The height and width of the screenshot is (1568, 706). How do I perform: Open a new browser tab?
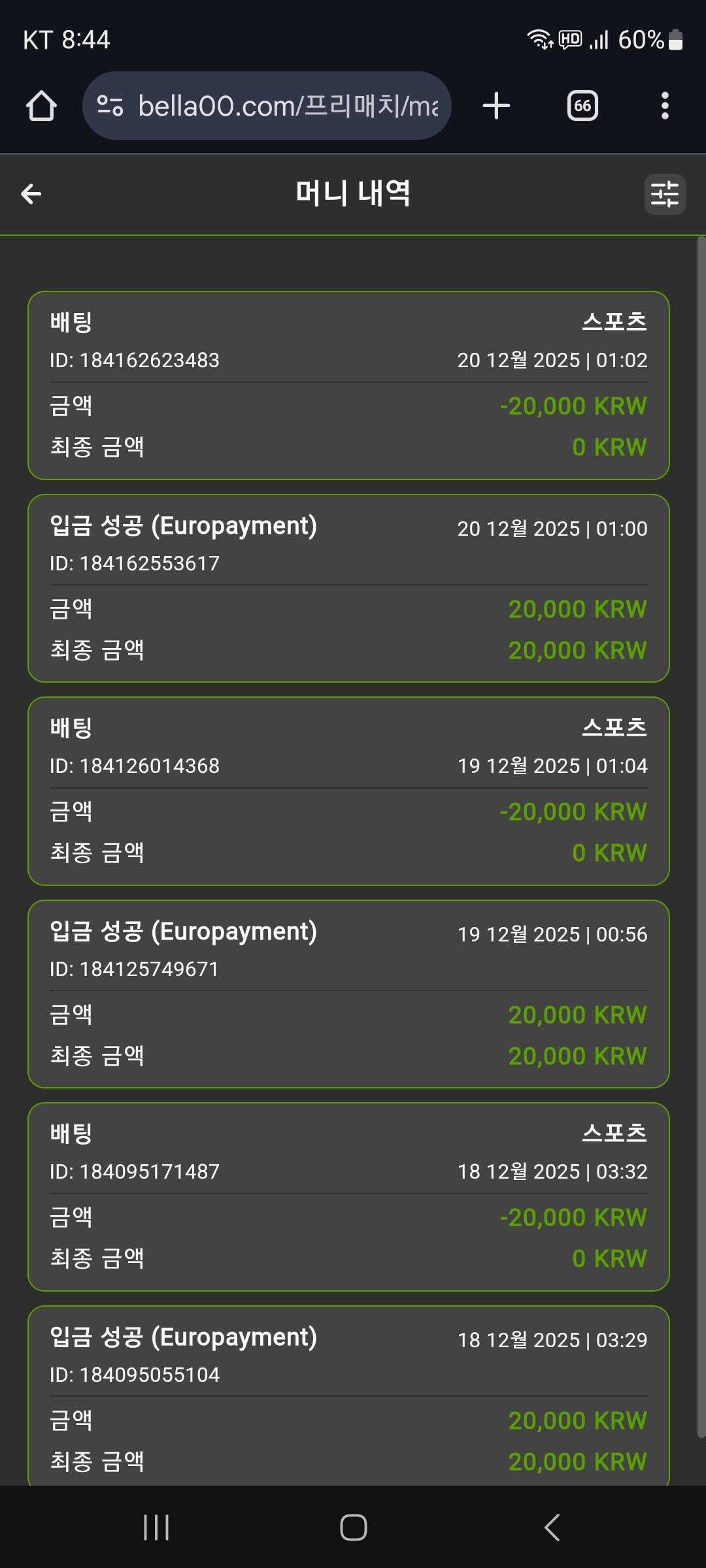pyautogui.click(x=496, y=106)
